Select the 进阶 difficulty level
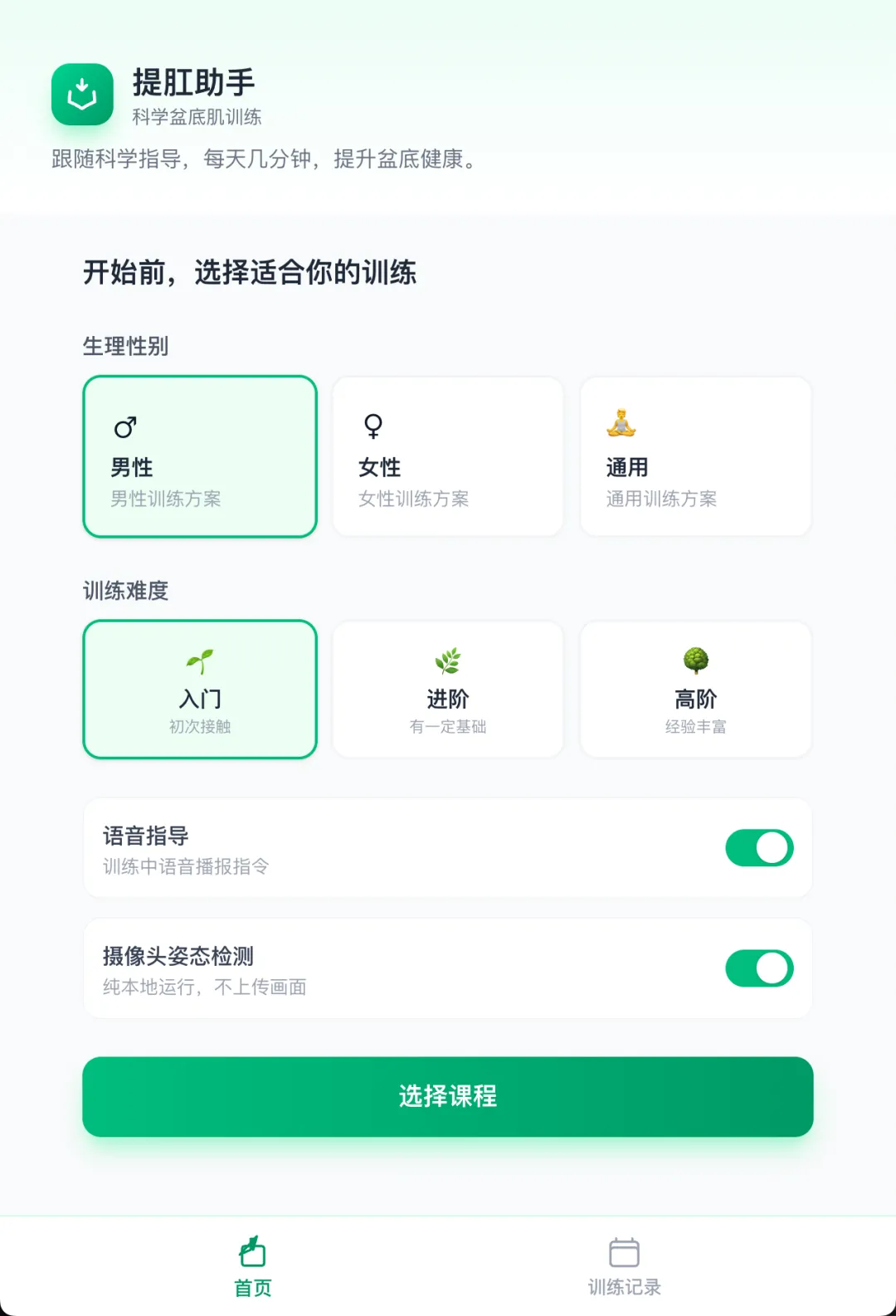 pos(447,690)
